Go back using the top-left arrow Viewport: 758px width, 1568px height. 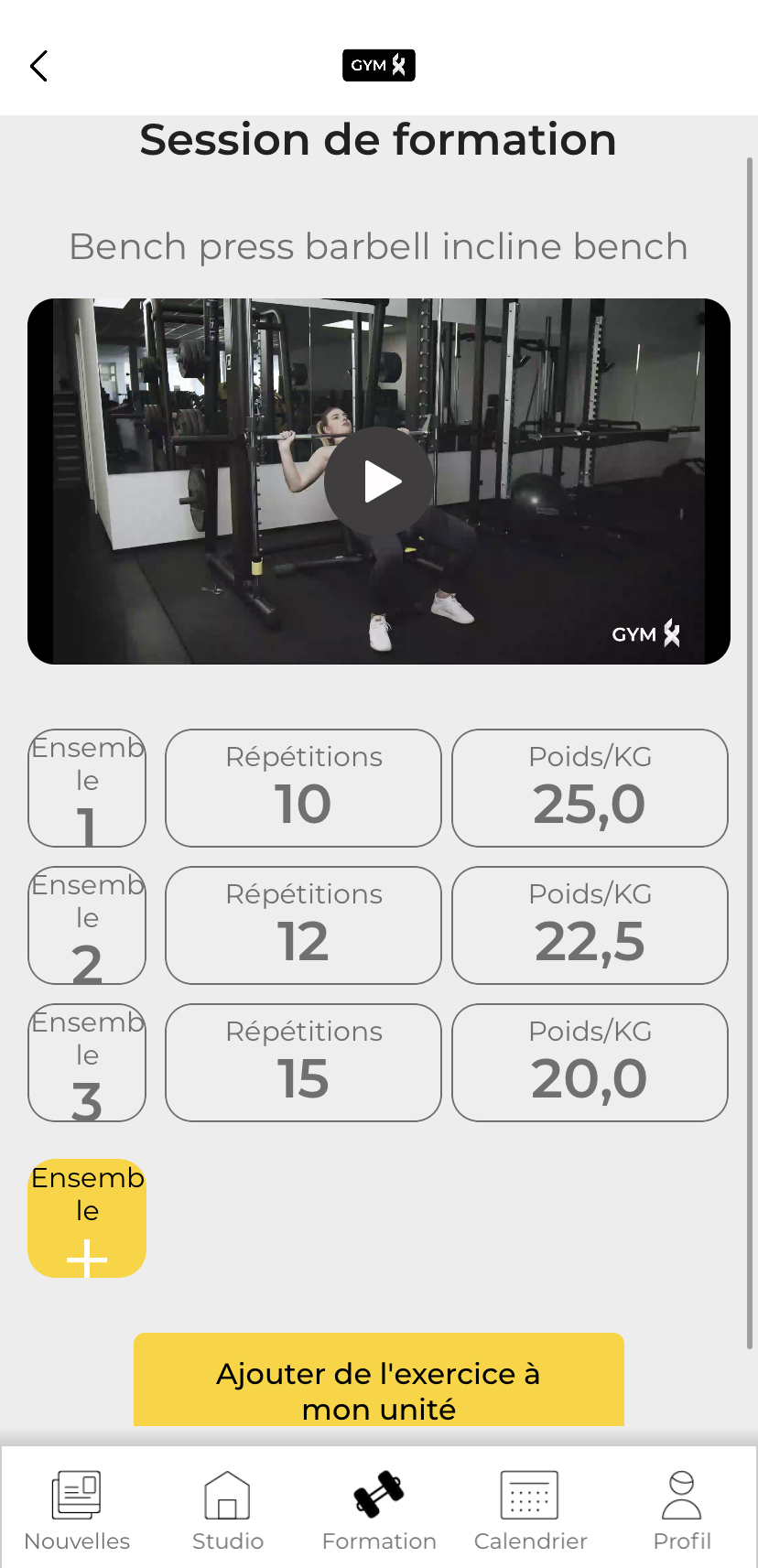tap(38, 66)
